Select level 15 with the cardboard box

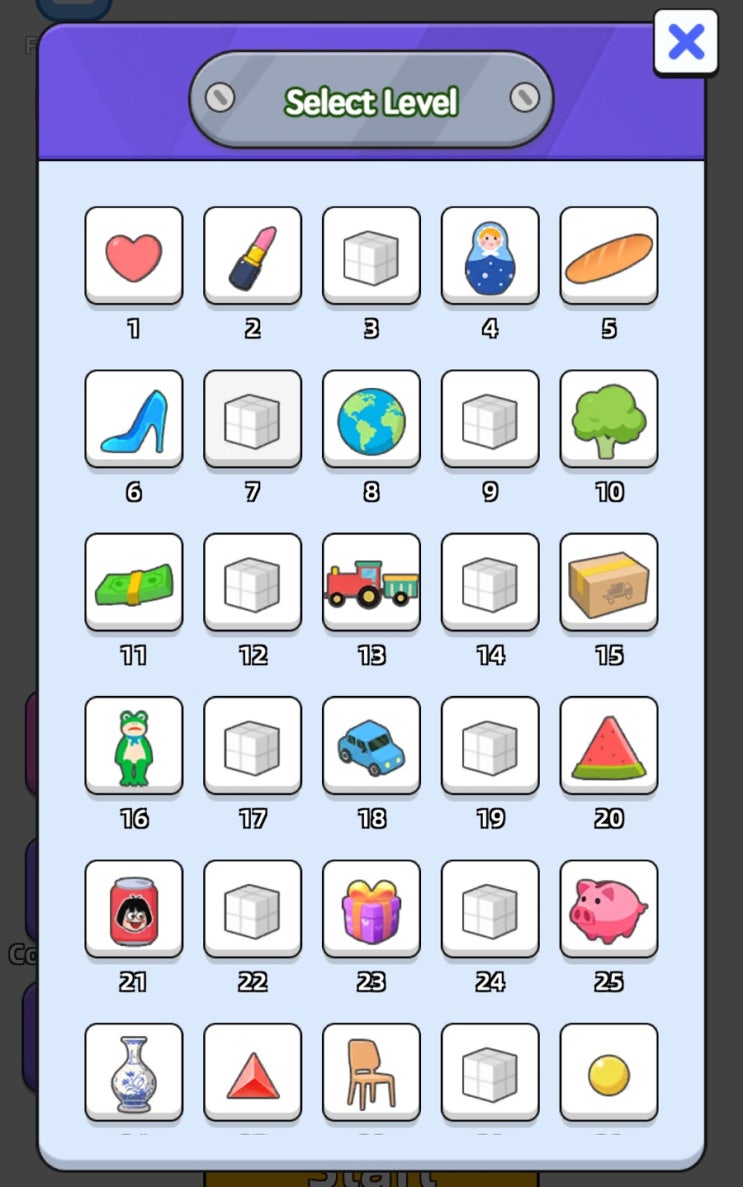point(609,582)
